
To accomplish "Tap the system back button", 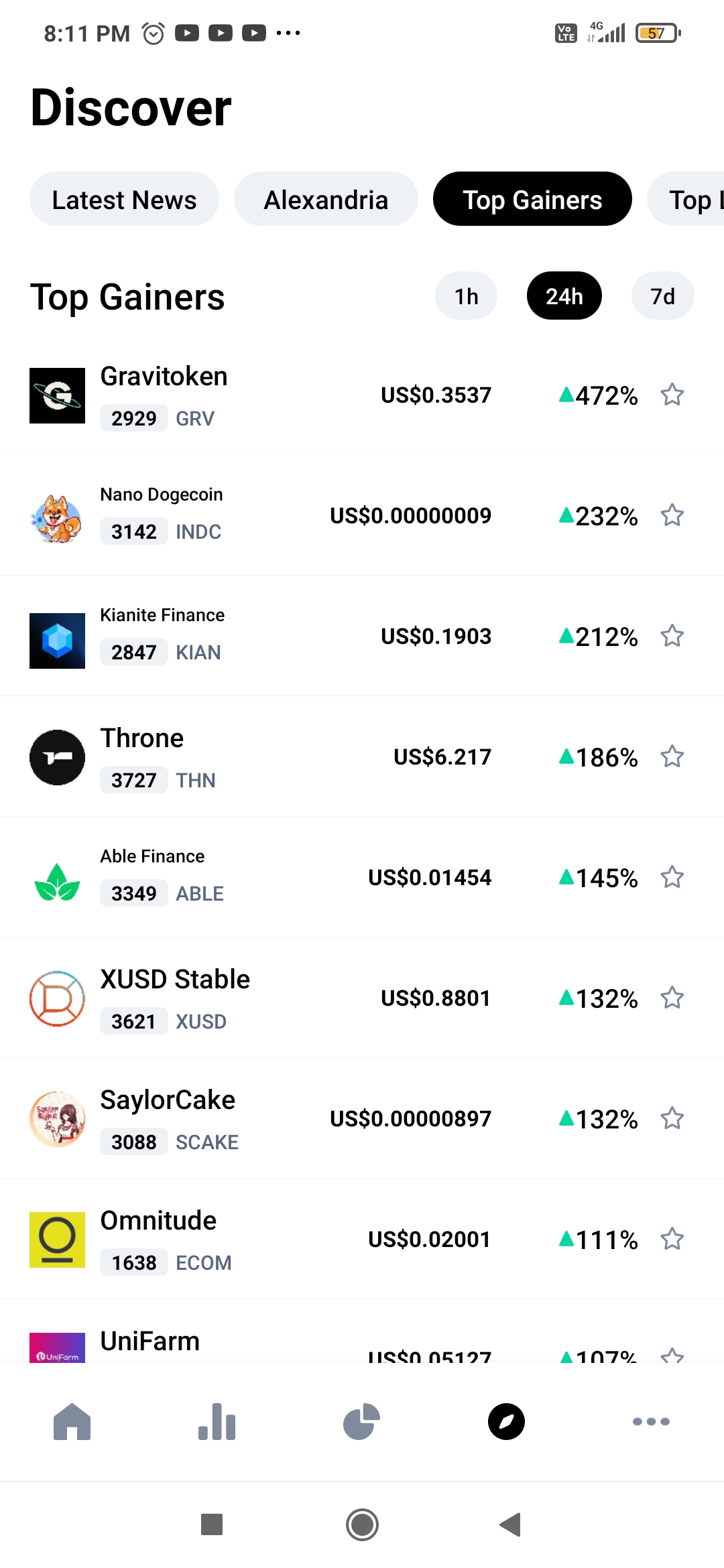I will [511, 1524].
